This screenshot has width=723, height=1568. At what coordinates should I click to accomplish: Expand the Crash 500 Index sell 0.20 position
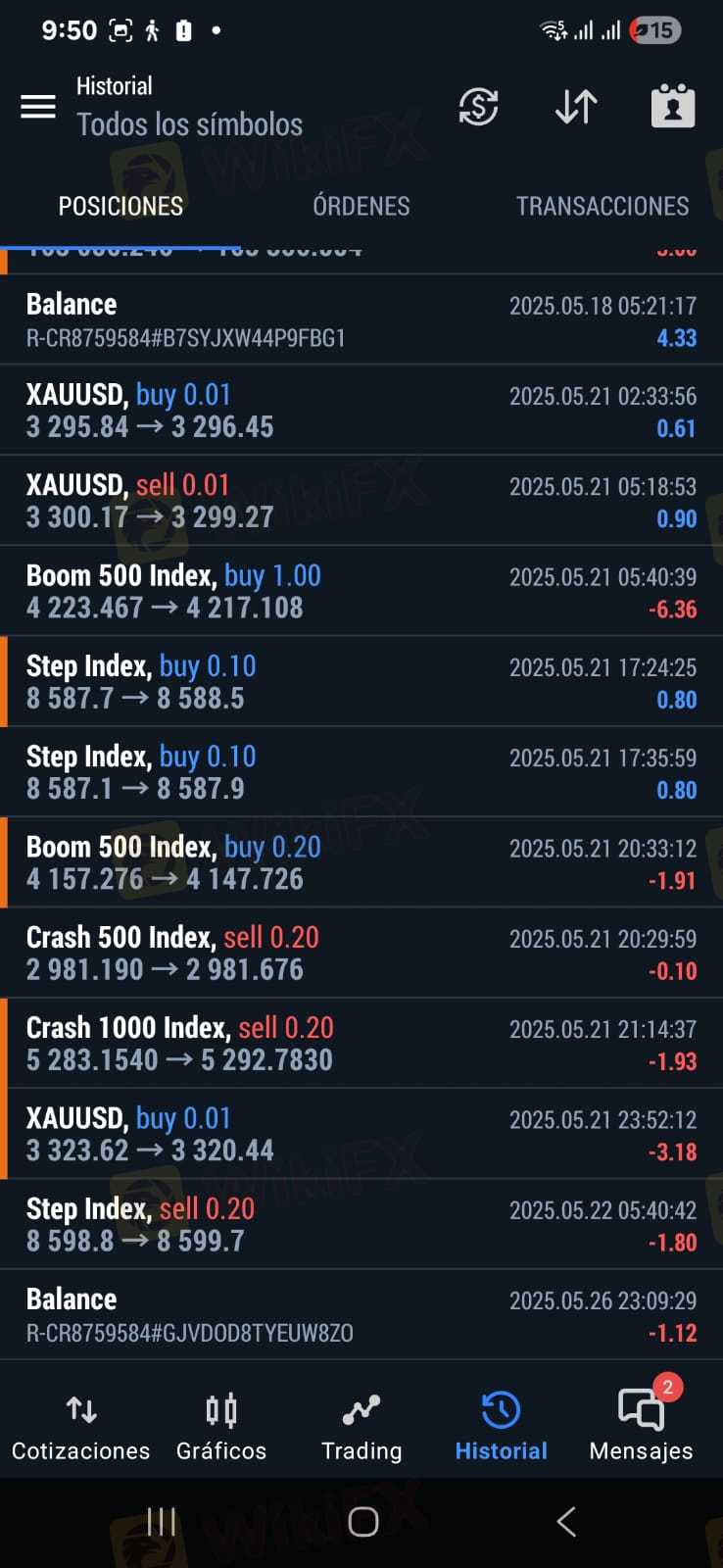pos(361,954)
